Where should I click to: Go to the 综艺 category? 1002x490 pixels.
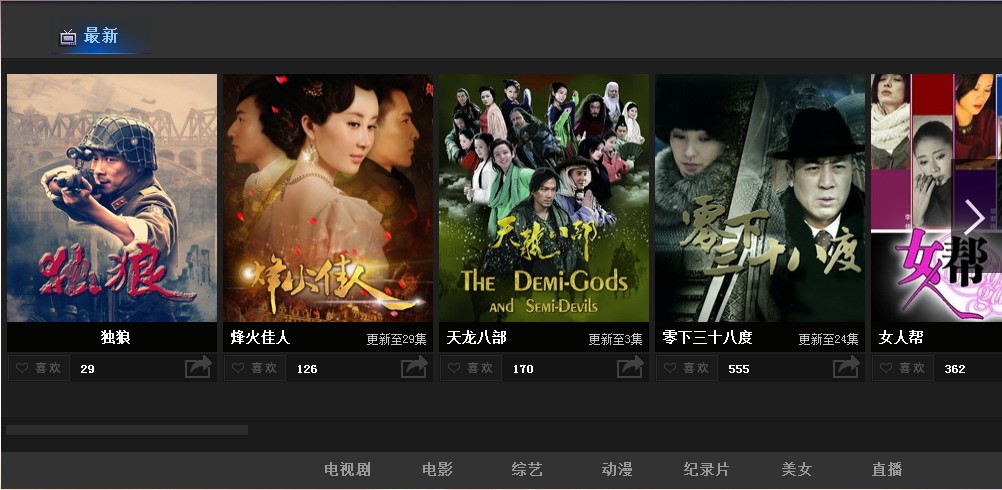(527, 469)
